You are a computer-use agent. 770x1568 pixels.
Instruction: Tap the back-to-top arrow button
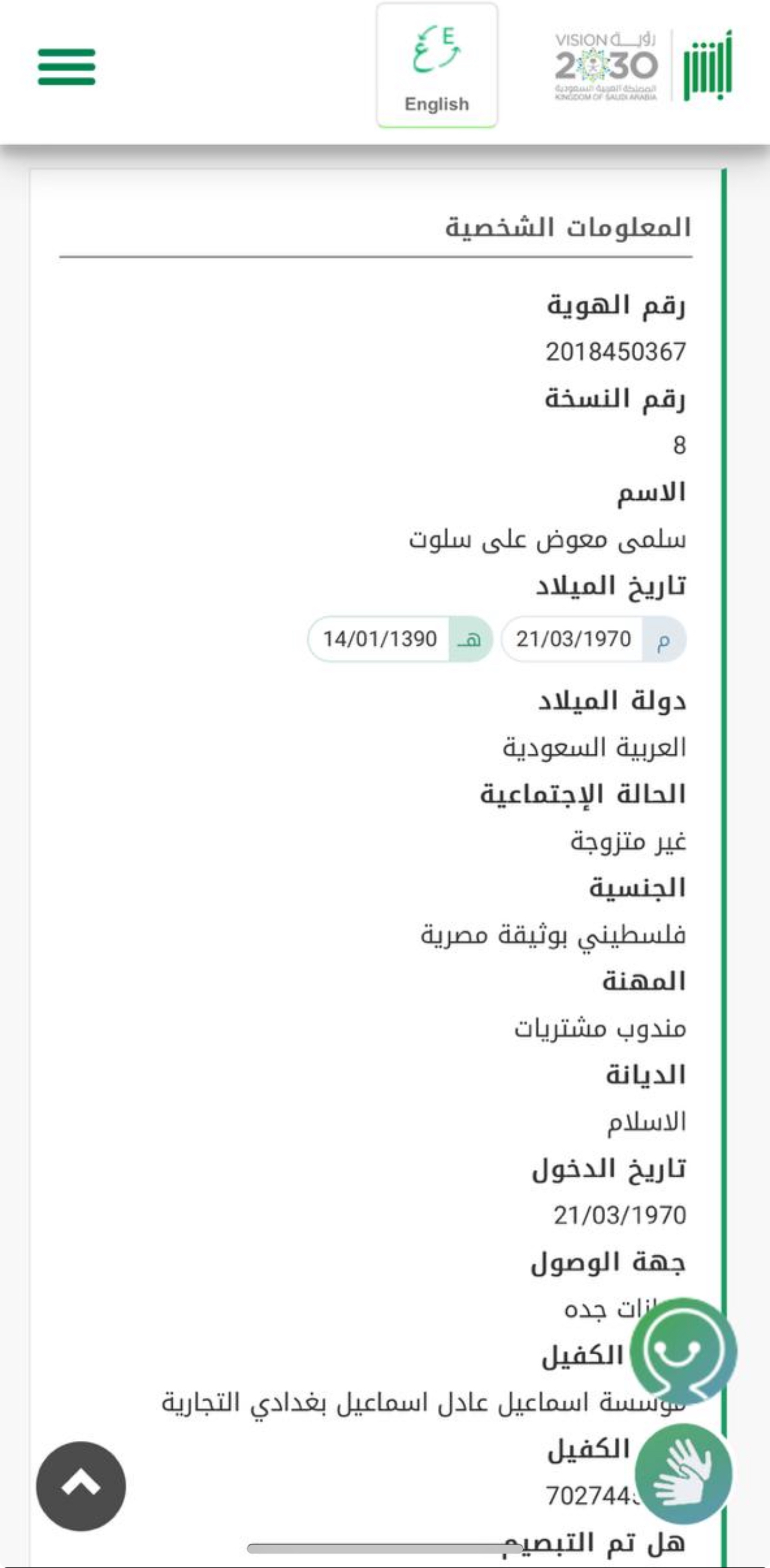(81, 1485)
